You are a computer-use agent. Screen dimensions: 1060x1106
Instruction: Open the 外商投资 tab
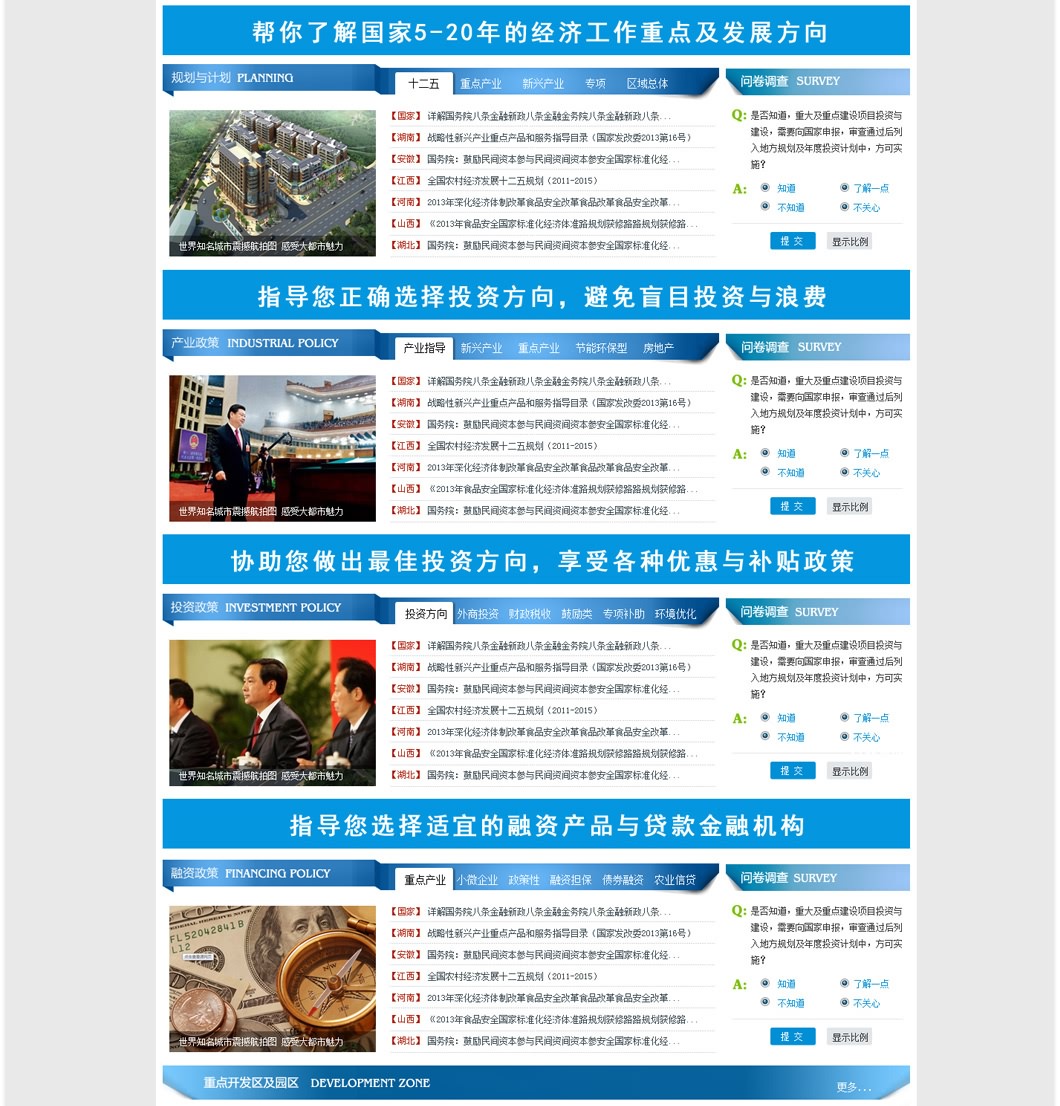[478, 614]
